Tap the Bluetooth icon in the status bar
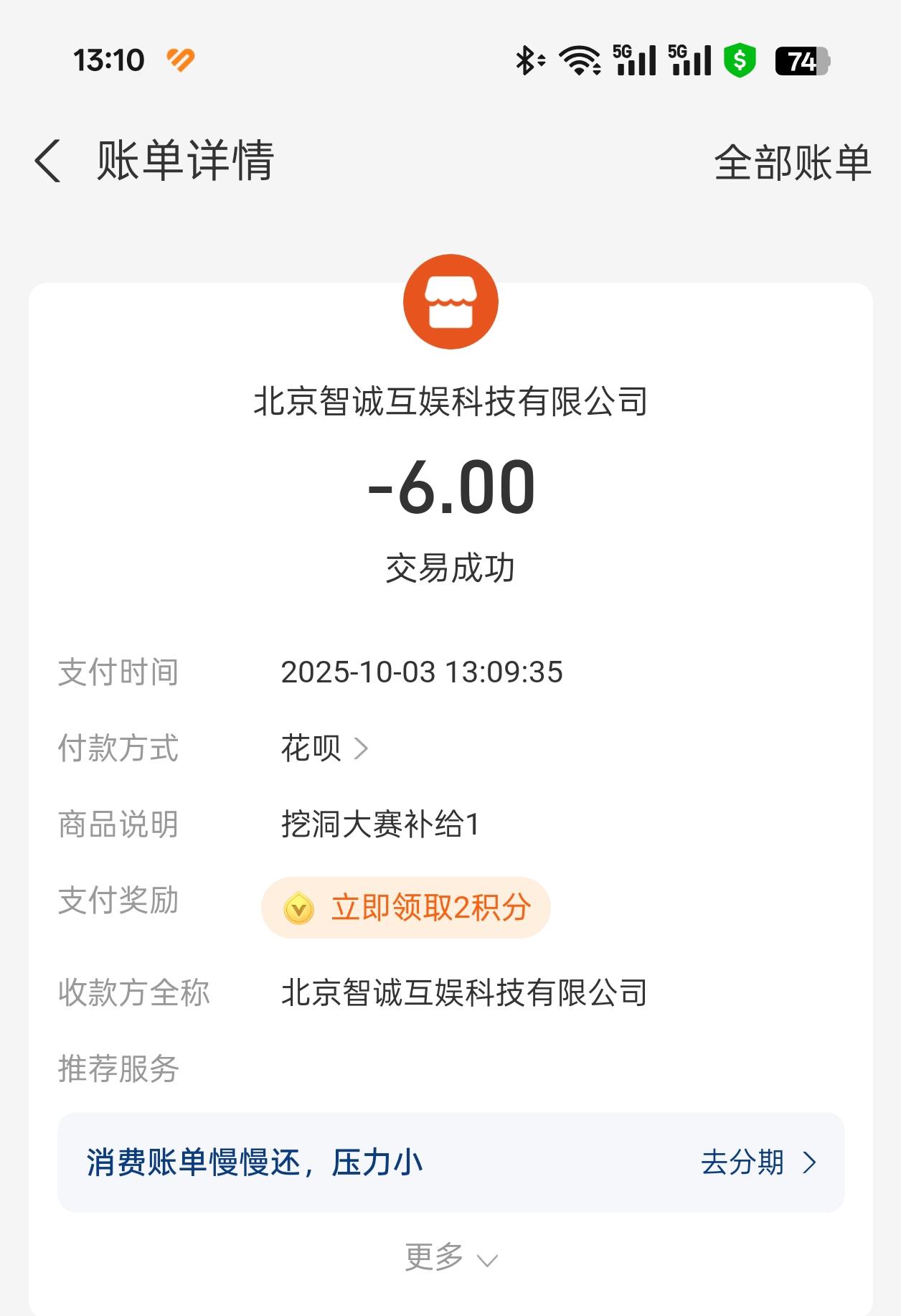This screenshot has width=901, height=1316. (527, 61)
